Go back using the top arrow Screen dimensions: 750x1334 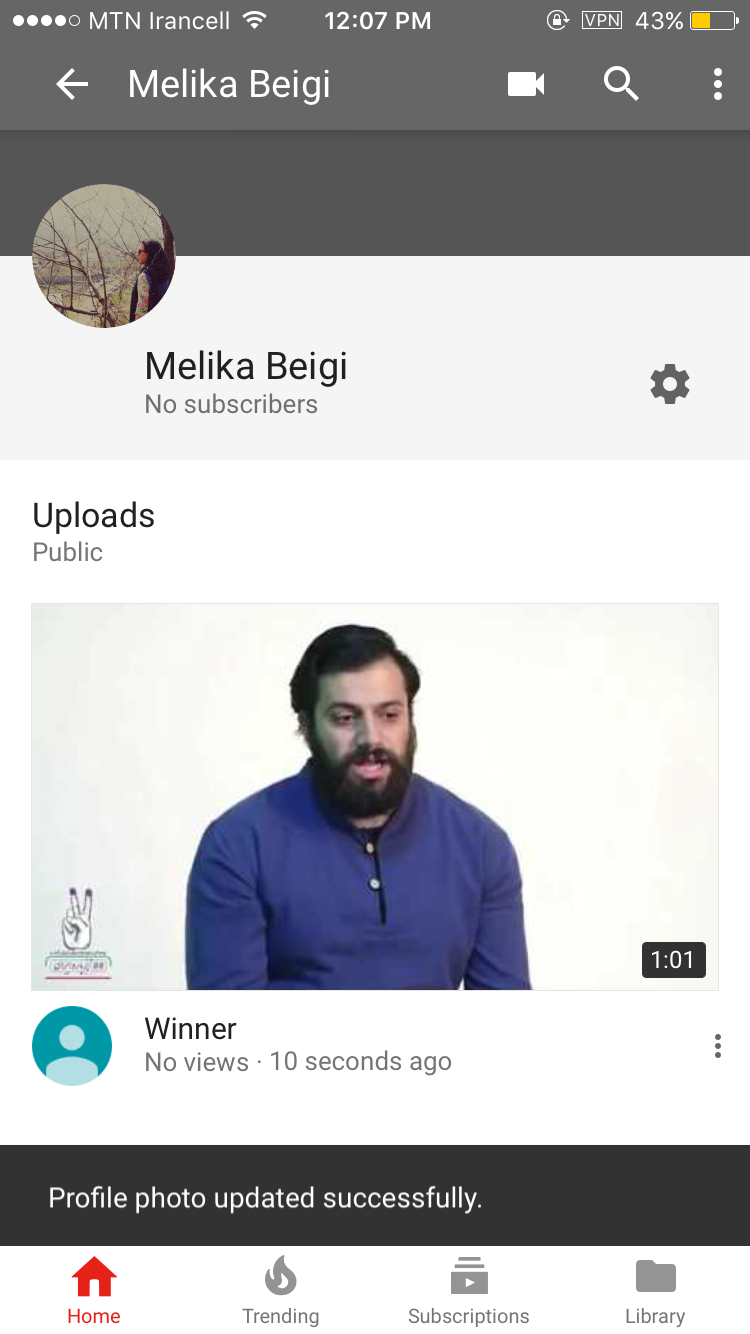tap(72, 85)
